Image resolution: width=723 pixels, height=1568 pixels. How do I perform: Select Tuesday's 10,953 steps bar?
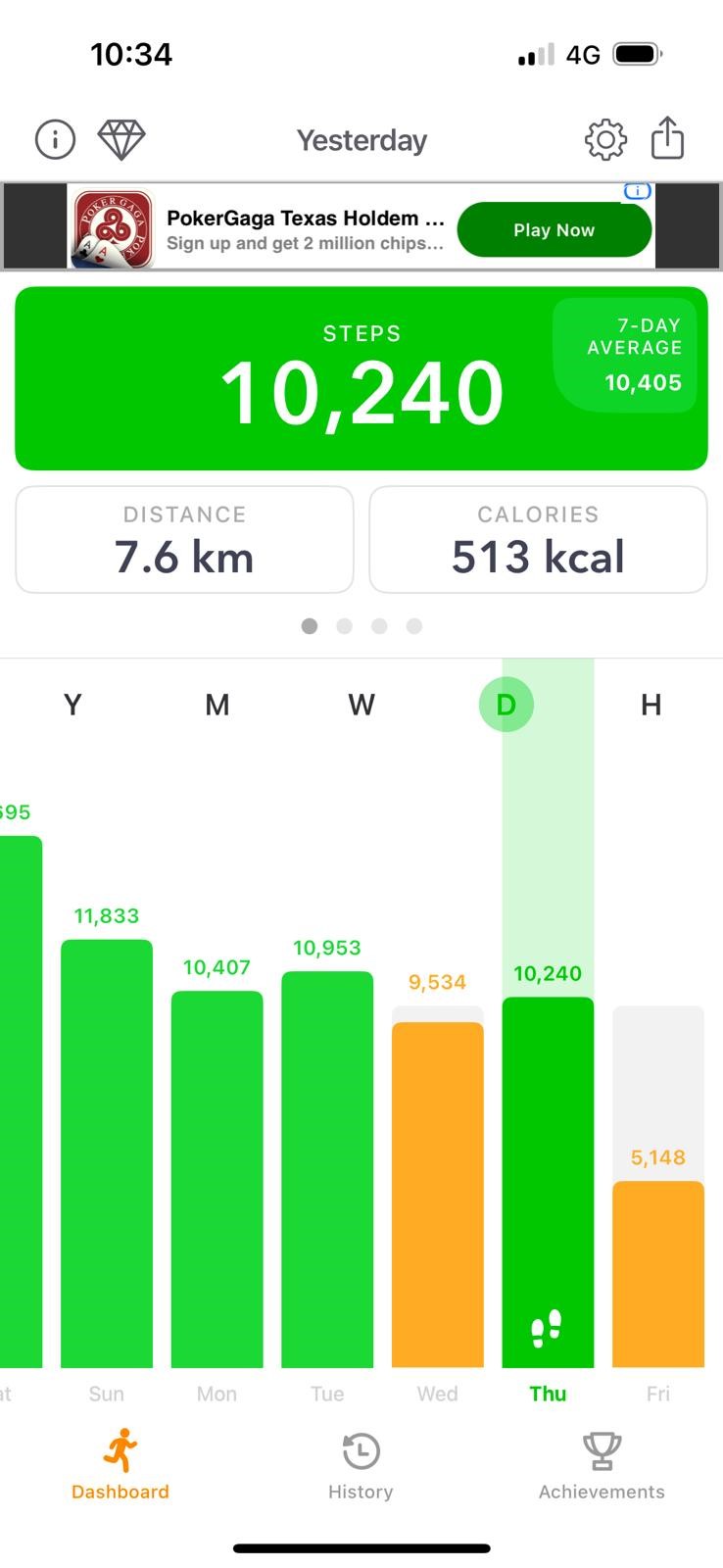(x=327, y=1169)
